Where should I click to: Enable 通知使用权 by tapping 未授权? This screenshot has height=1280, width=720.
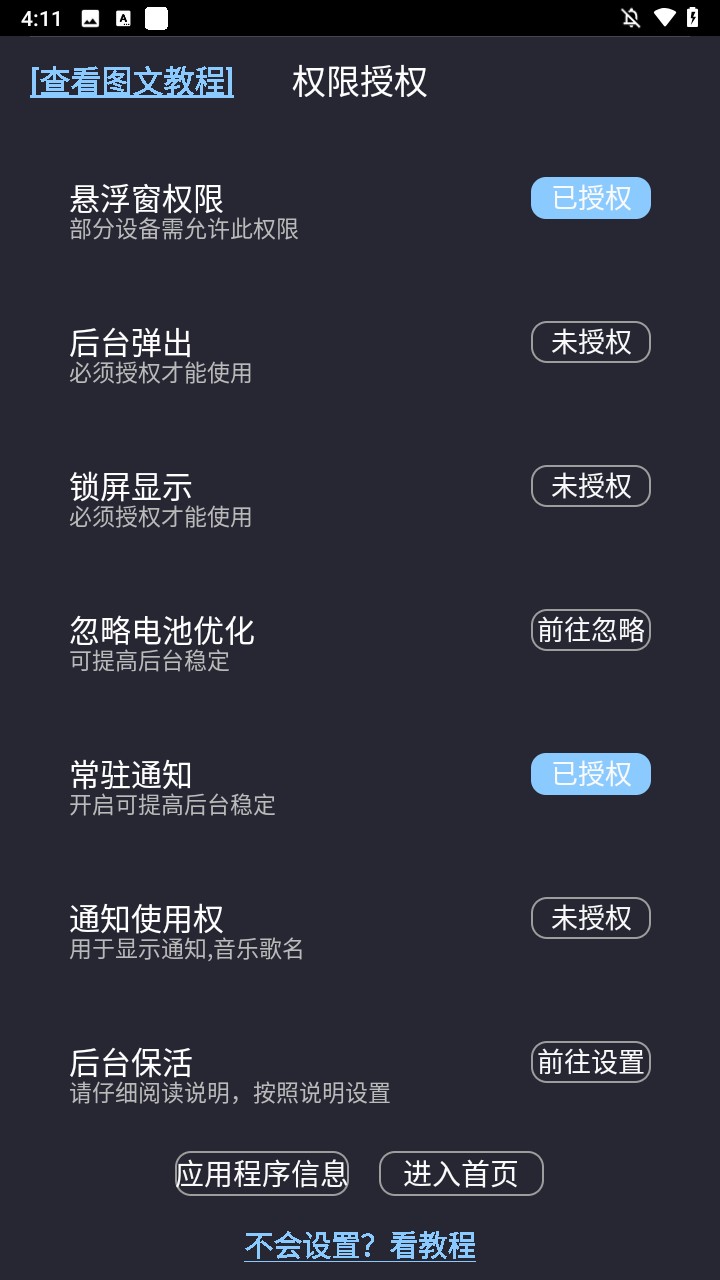tap(590, 918)
